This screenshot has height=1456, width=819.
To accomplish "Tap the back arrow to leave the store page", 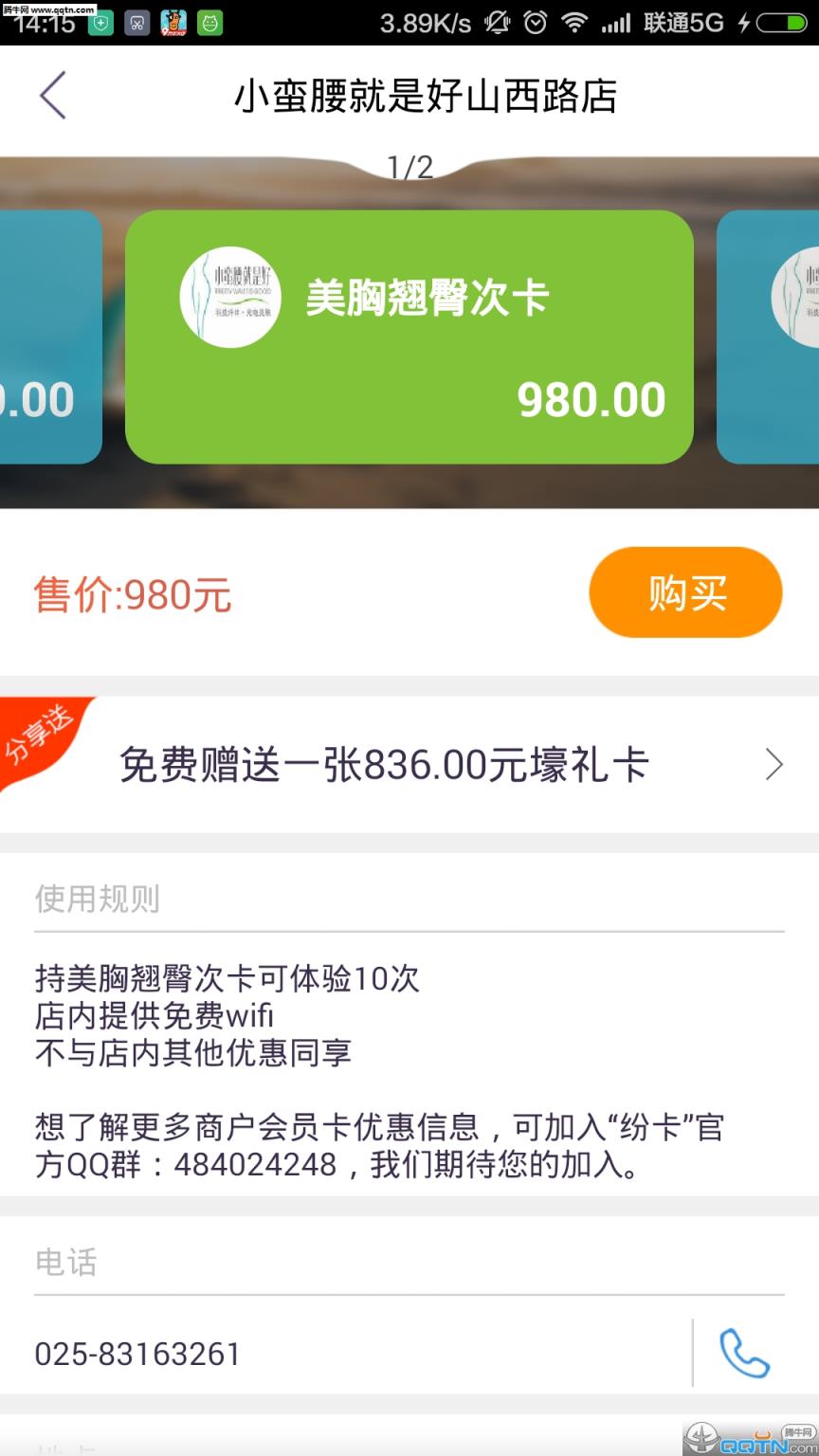I will (x=53, y=96).
